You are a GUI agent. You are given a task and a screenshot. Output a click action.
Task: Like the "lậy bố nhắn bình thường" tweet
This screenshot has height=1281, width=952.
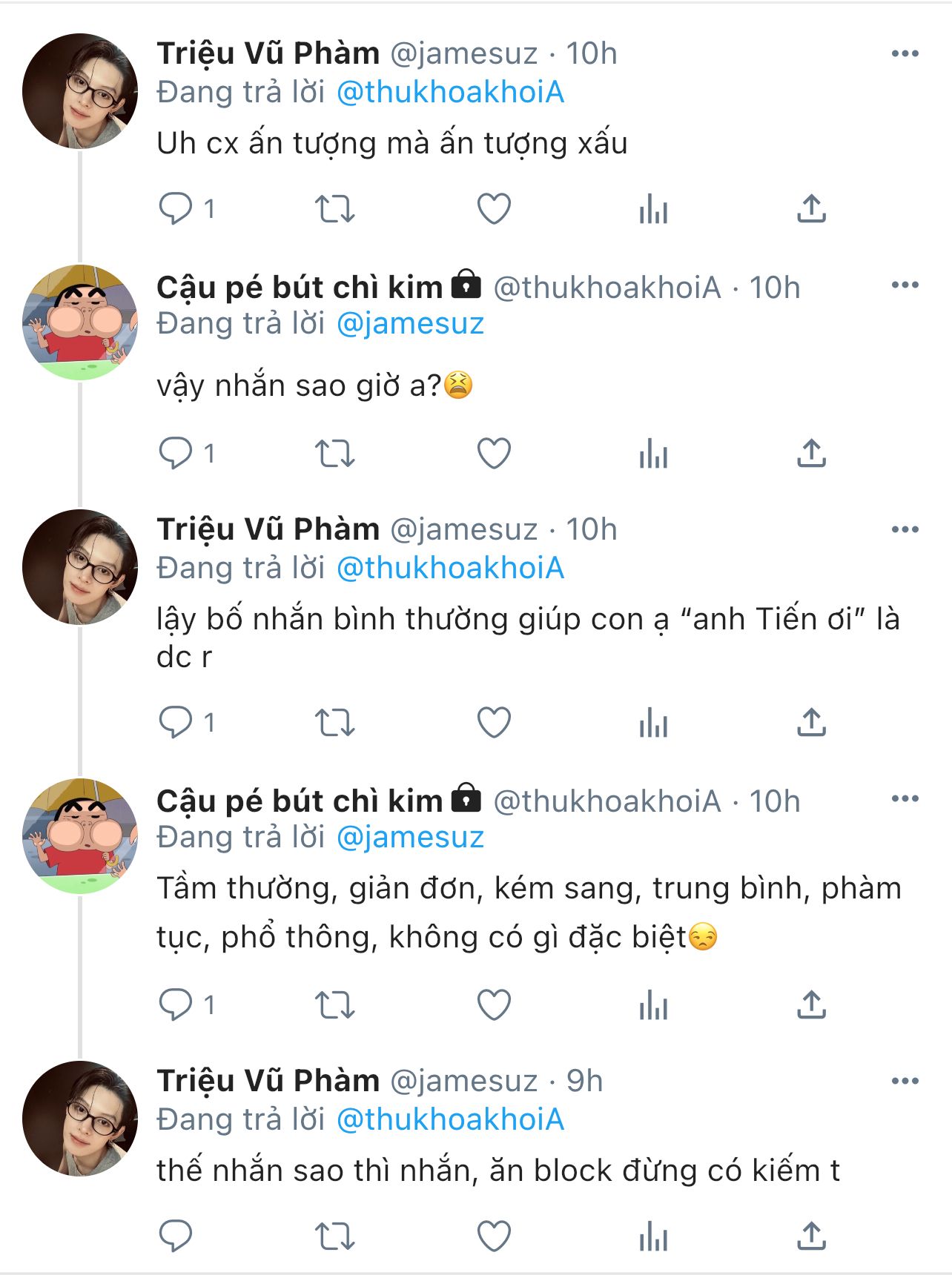[494, 722]
